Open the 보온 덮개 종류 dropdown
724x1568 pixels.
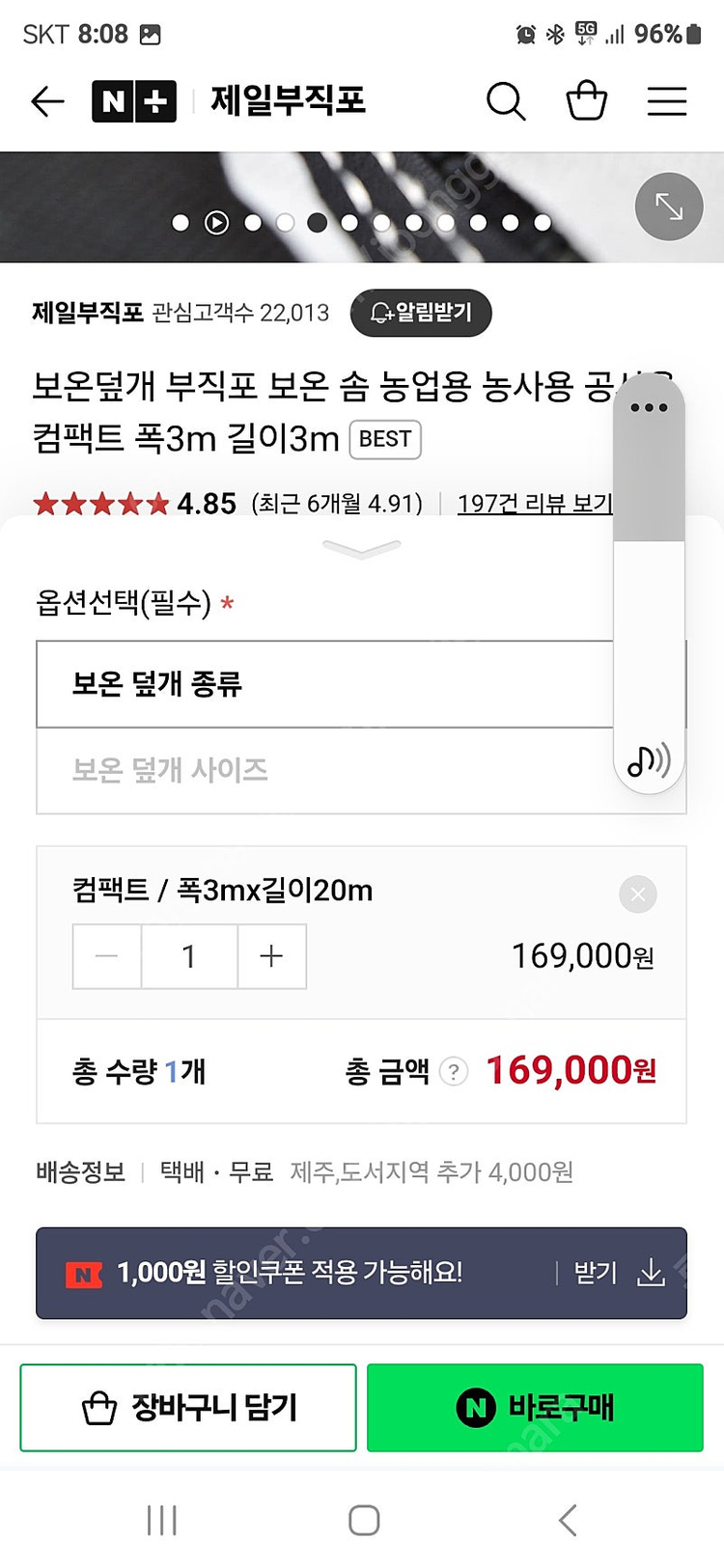323,684
